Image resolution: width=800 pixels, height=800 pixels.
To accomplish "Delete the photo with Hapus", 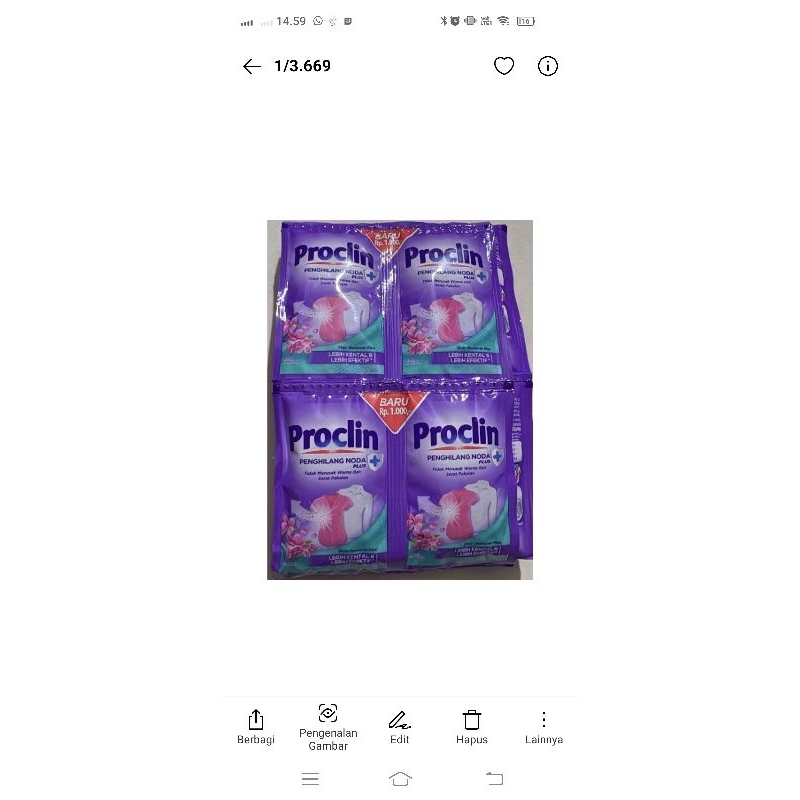I will coord(472,726).
